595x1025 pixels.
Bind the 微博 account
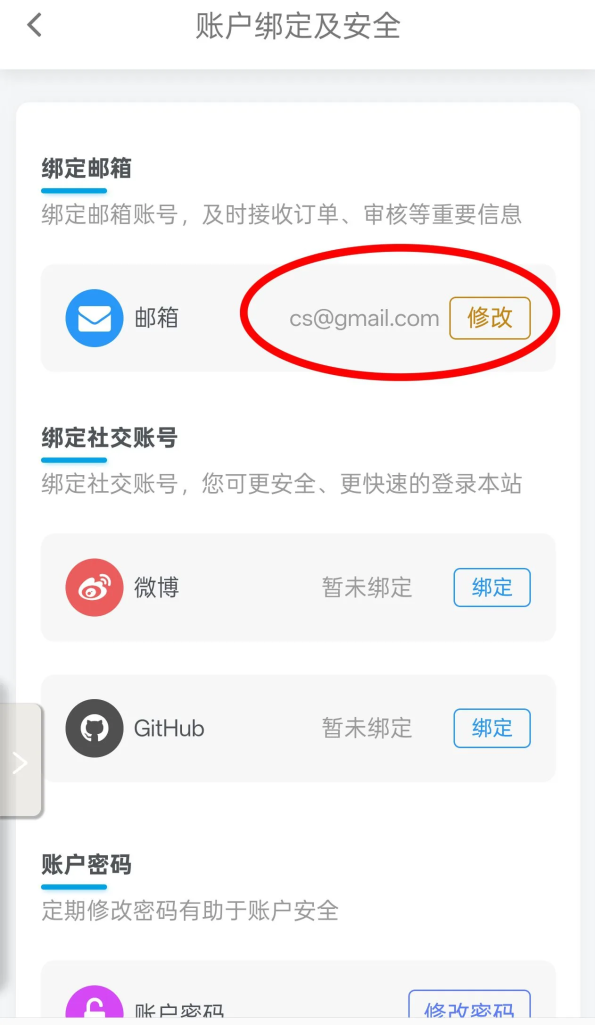click(x=492, y=588)
